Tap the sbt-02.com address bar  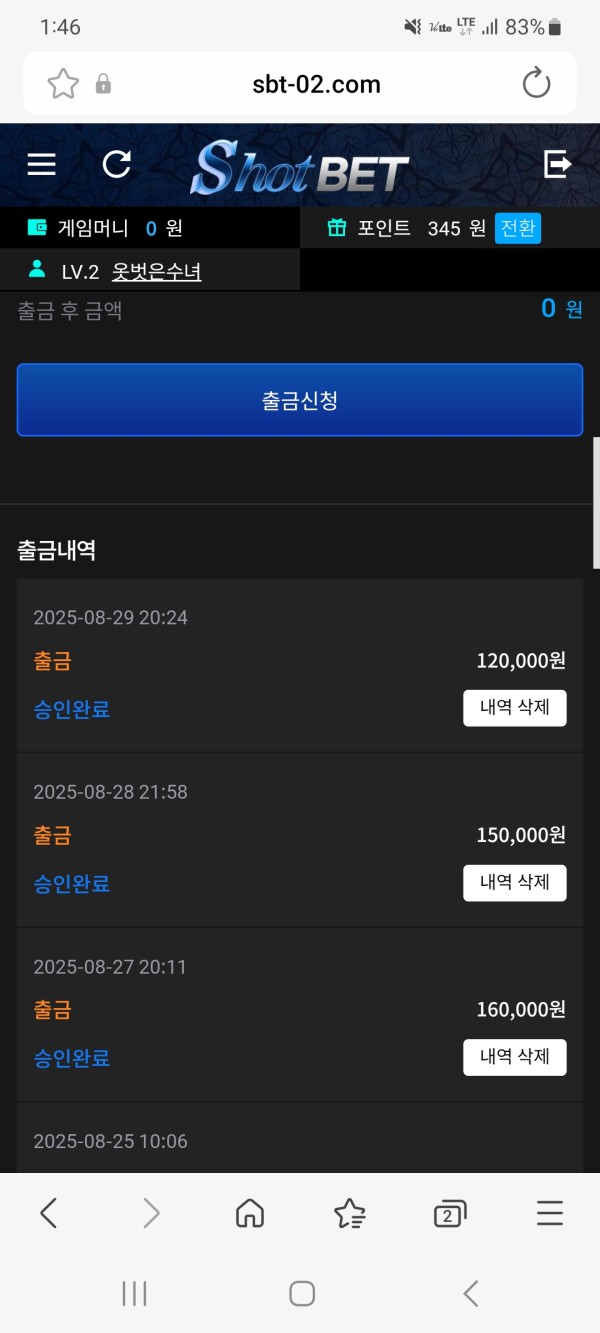[x=316, y=84]
